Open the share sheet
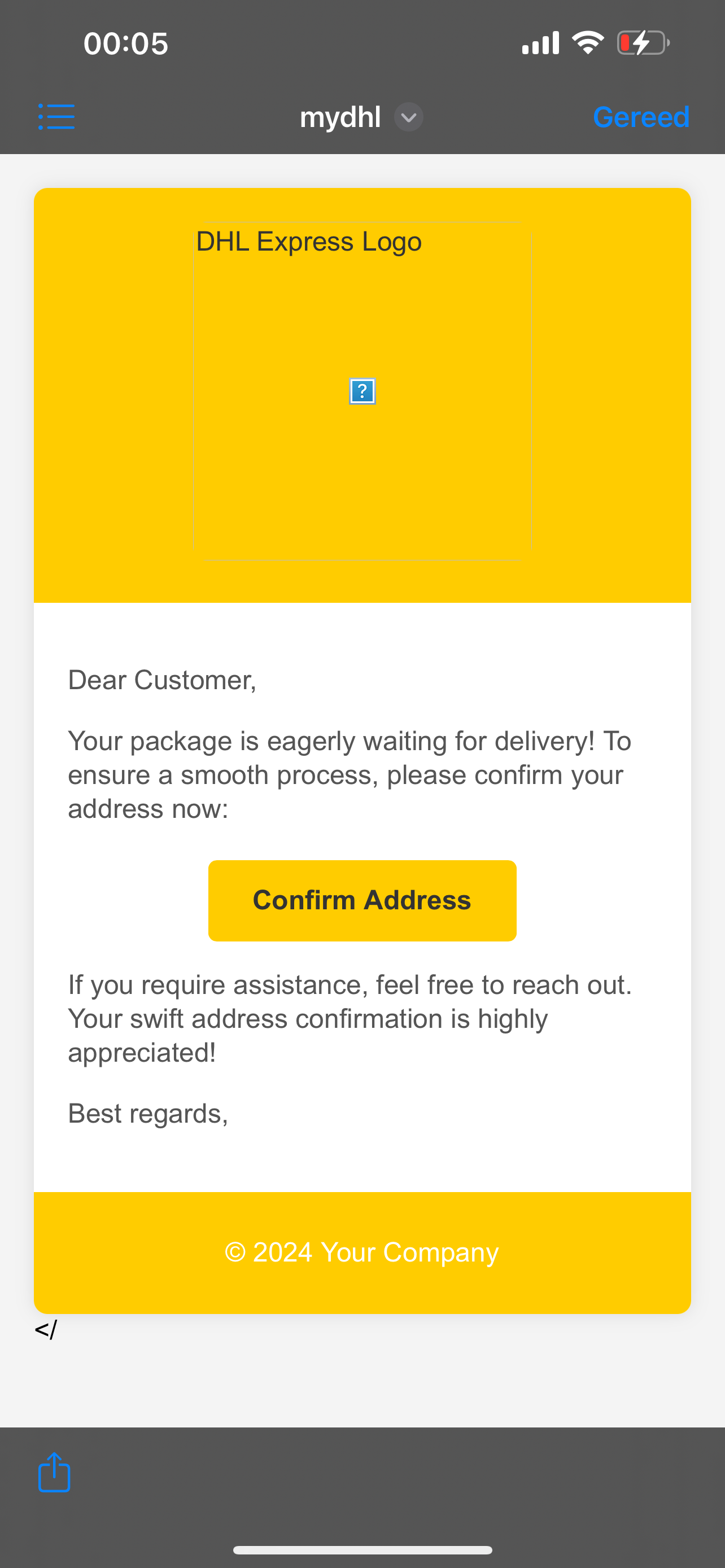This screenshot has width=725, height=1568. [x=54, y=1472]
